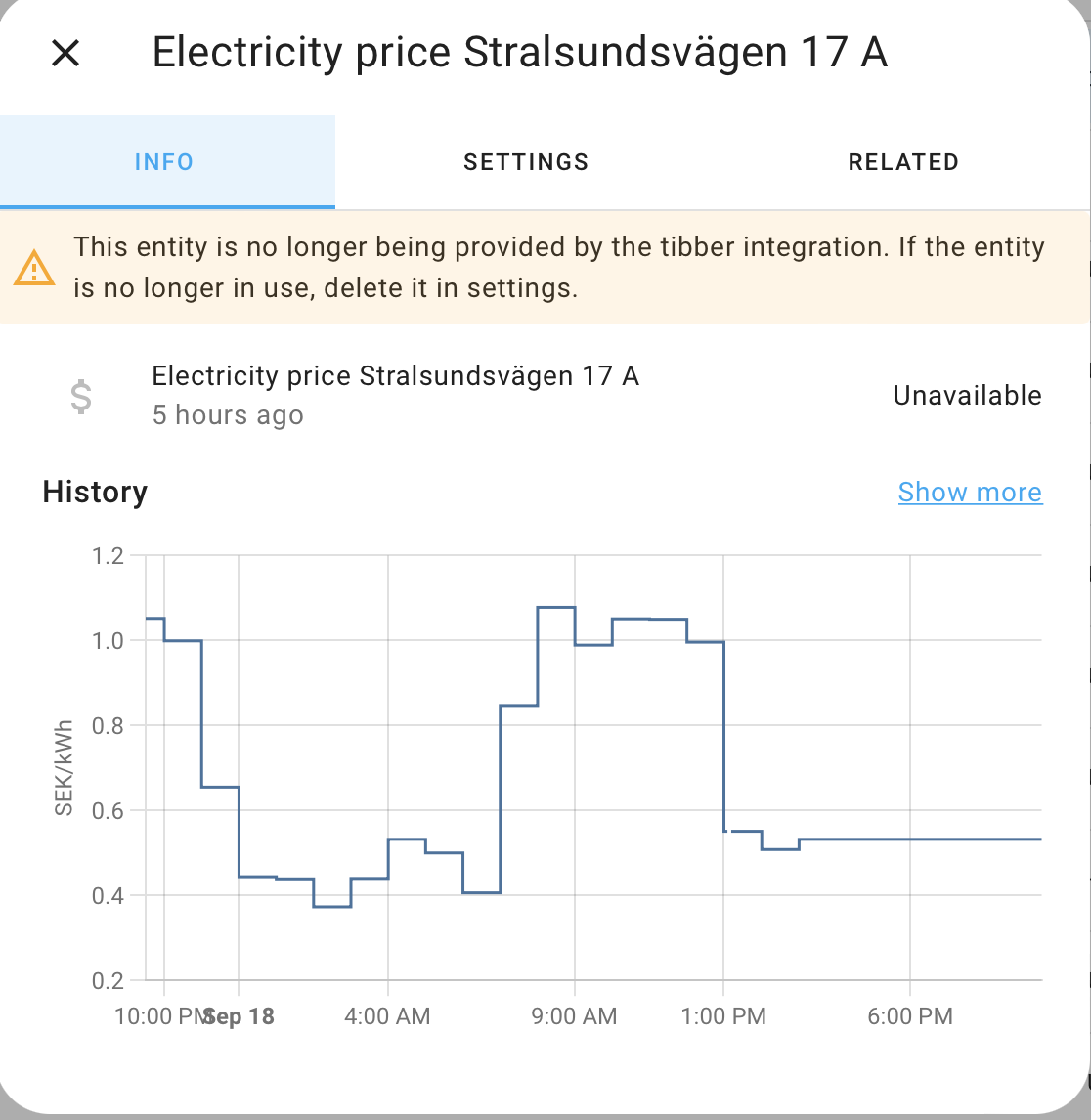This screenshot has width=1091, height=1120.
Task: Click the entity name Electricity price Stralsundsvägen
Action: point(395,375)
